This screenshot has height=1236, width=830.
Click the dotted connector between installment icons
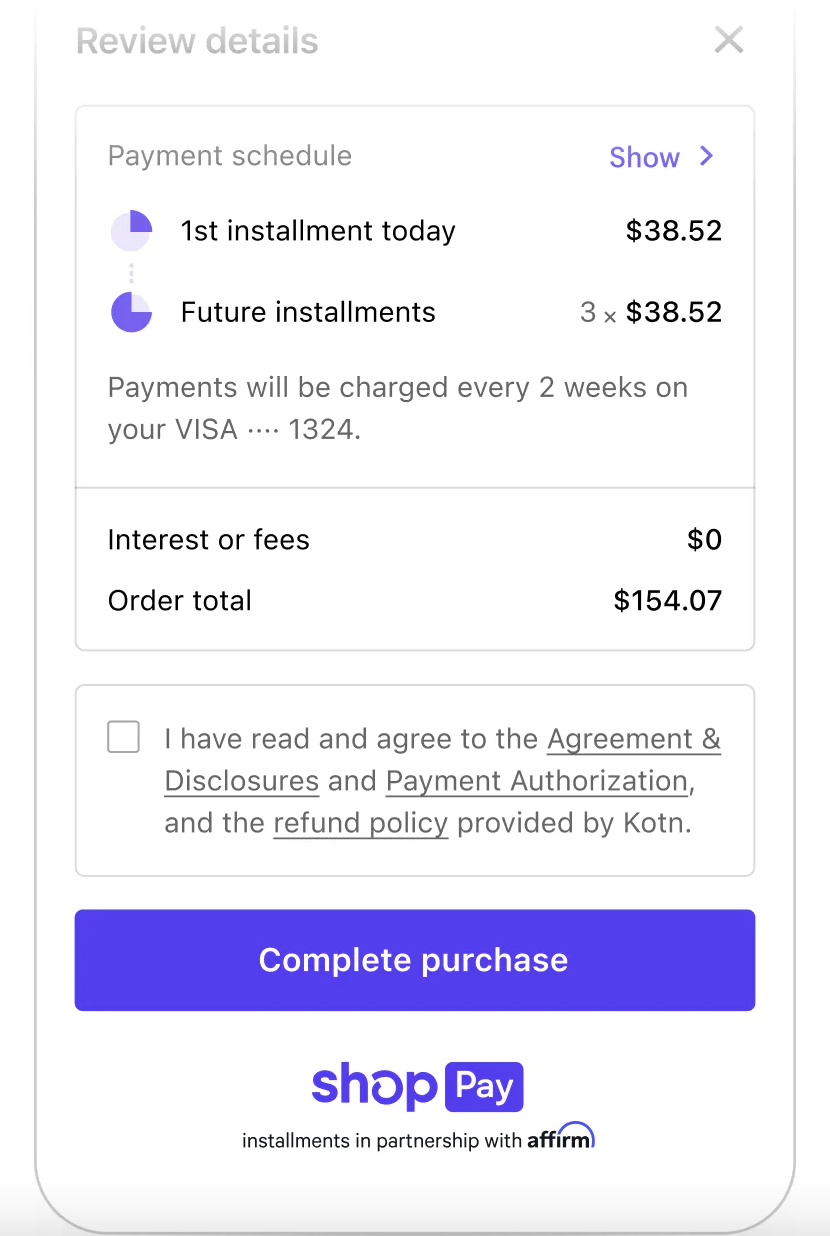(x=131, y=271)
